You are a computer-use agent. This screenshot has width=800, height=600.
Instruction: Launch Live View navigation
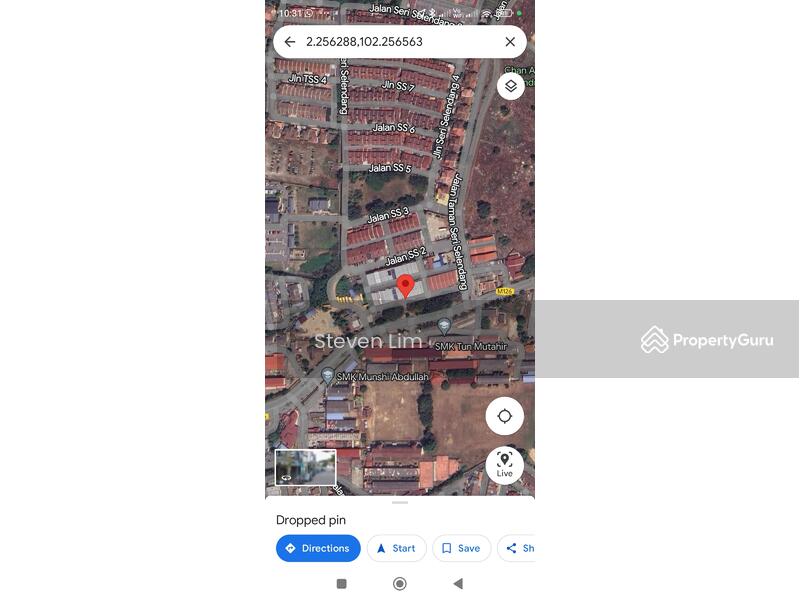click(505, 465)
